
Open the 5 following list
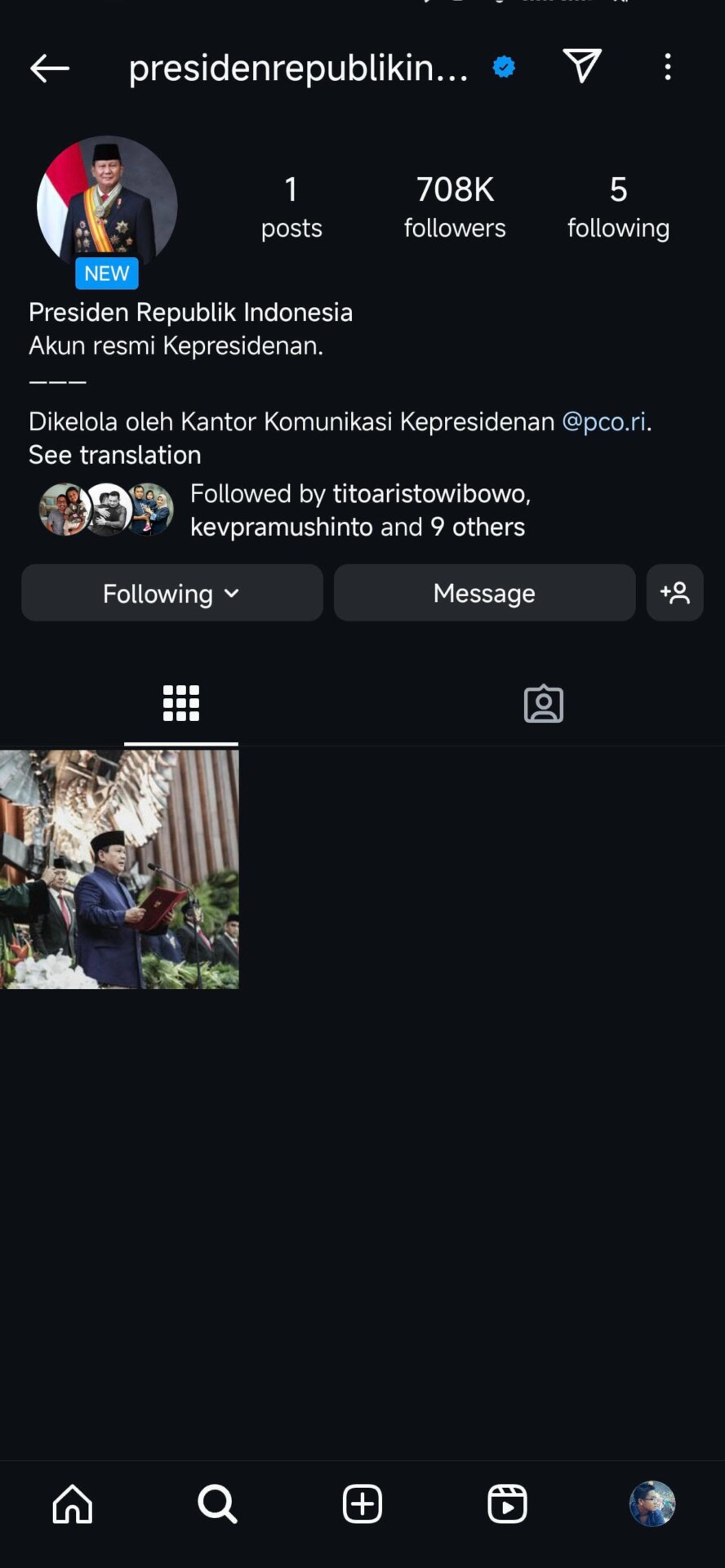[x=618, y=207]
